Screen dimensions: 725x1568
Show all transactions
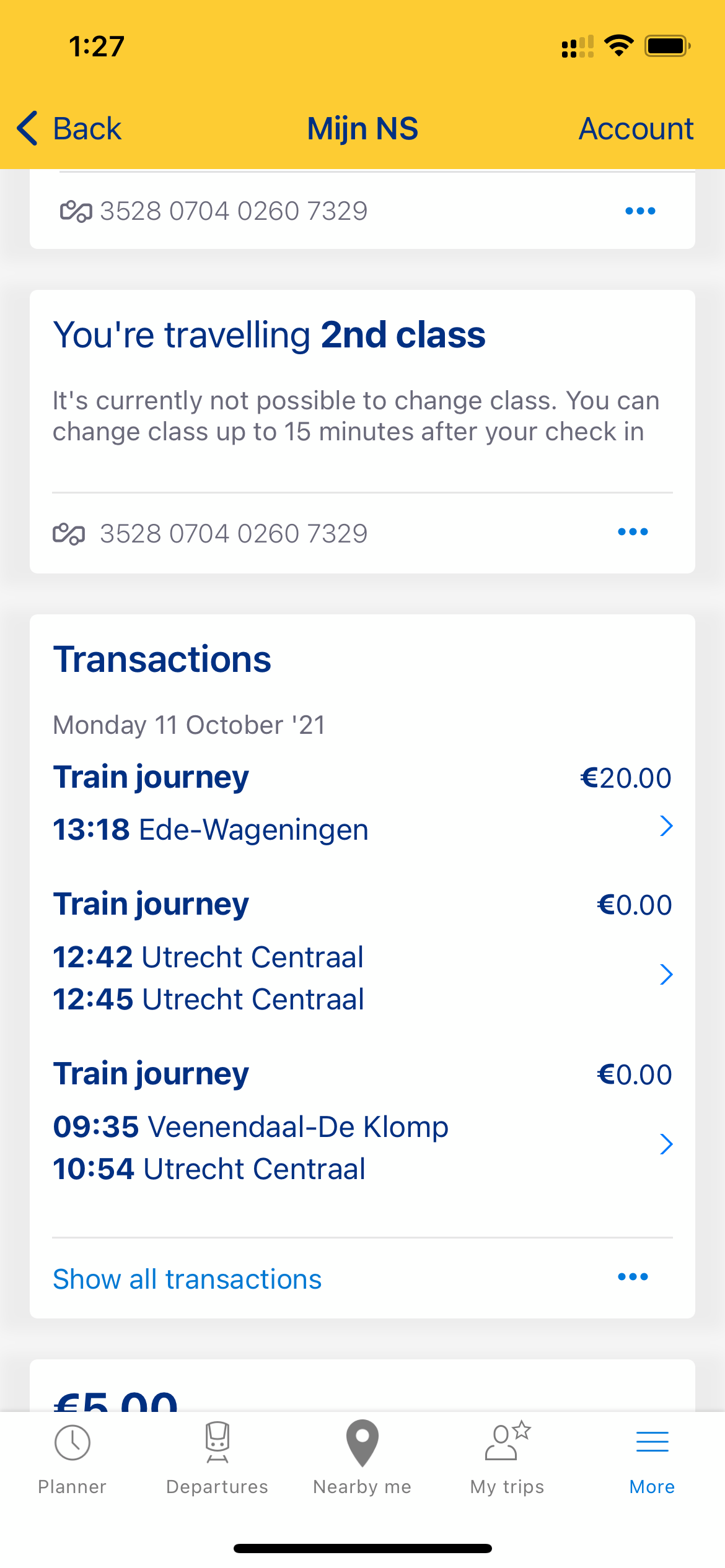[187, 1279]
